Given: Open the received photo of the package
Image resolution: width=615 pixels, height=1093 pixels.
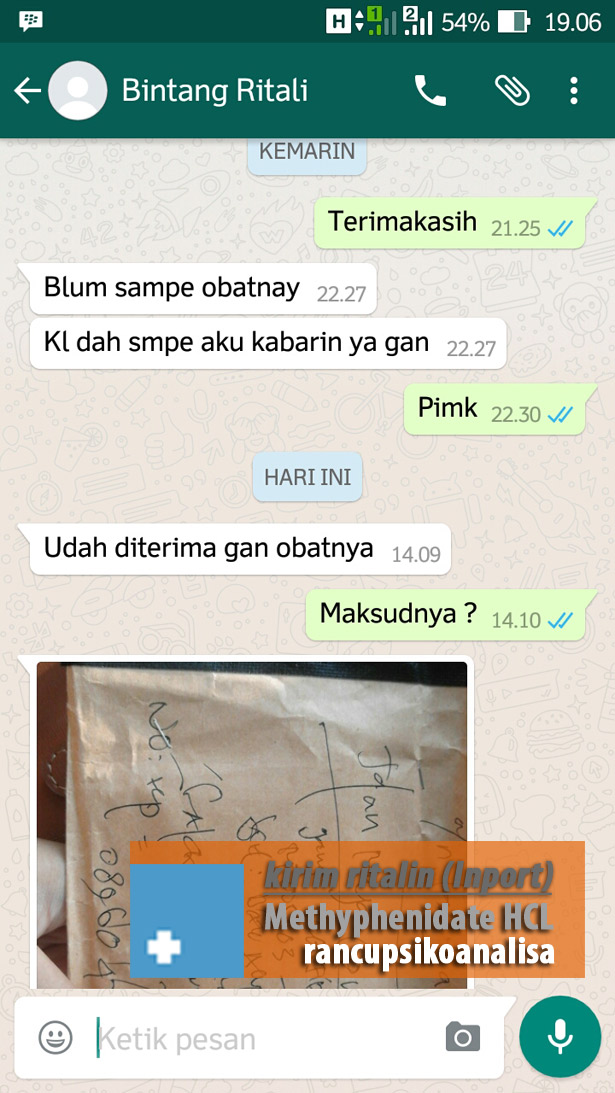Looking at the screenshot, I should [250, 760].
